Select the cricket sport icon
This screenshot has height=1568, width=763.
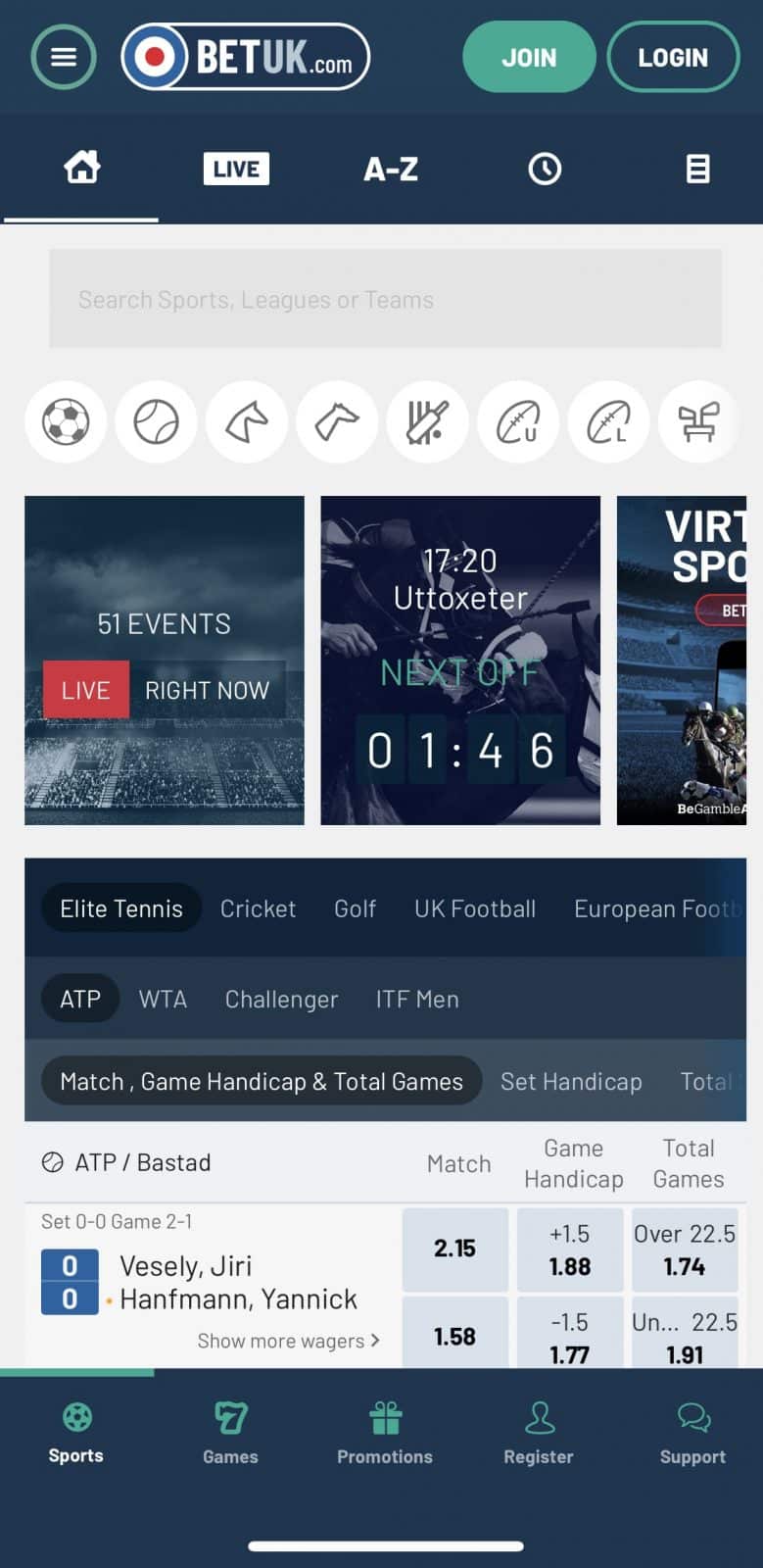(427, 422)
